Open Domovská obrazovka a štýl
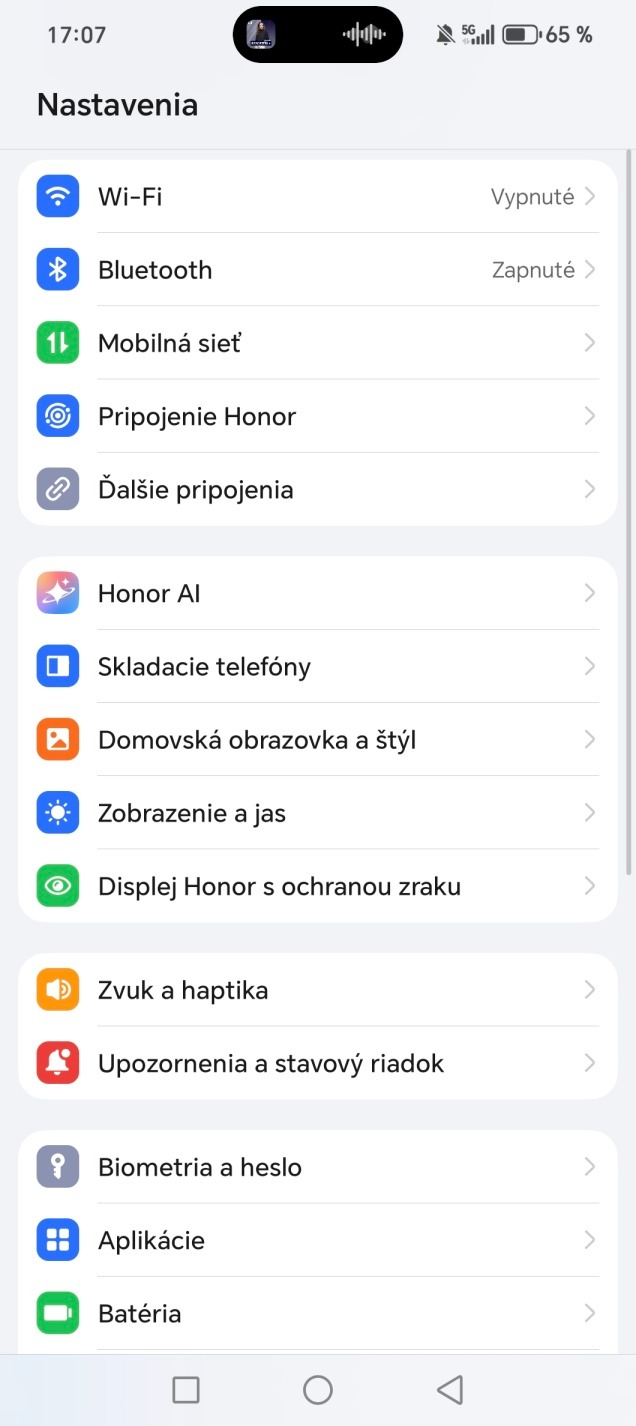This screenshot has width=636, height=1426. click(x=318, y=740)
